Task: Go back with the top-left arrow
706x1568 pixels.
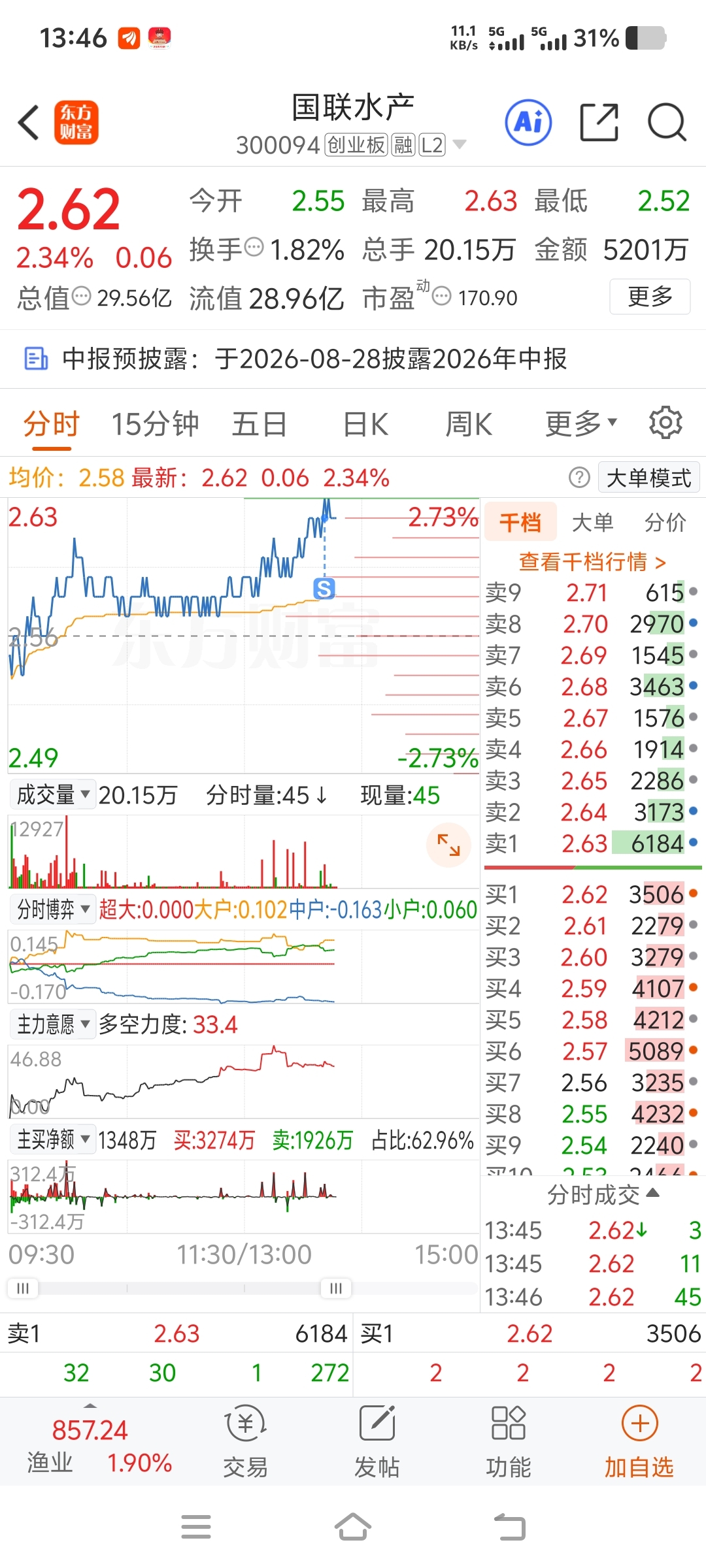Action: 29,122
